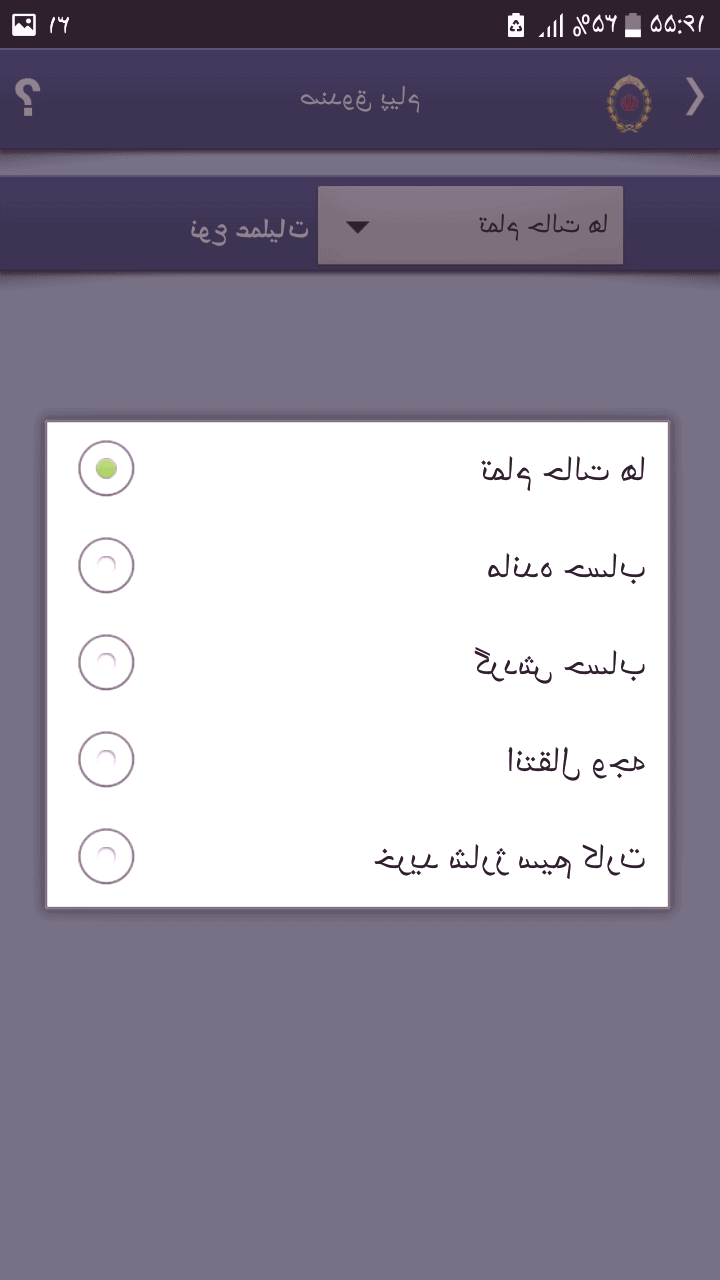Tap the currently selected green radio button
The width and height of the screenshot is (720, 1280).
pyautogui.click(x=106, y=468)
